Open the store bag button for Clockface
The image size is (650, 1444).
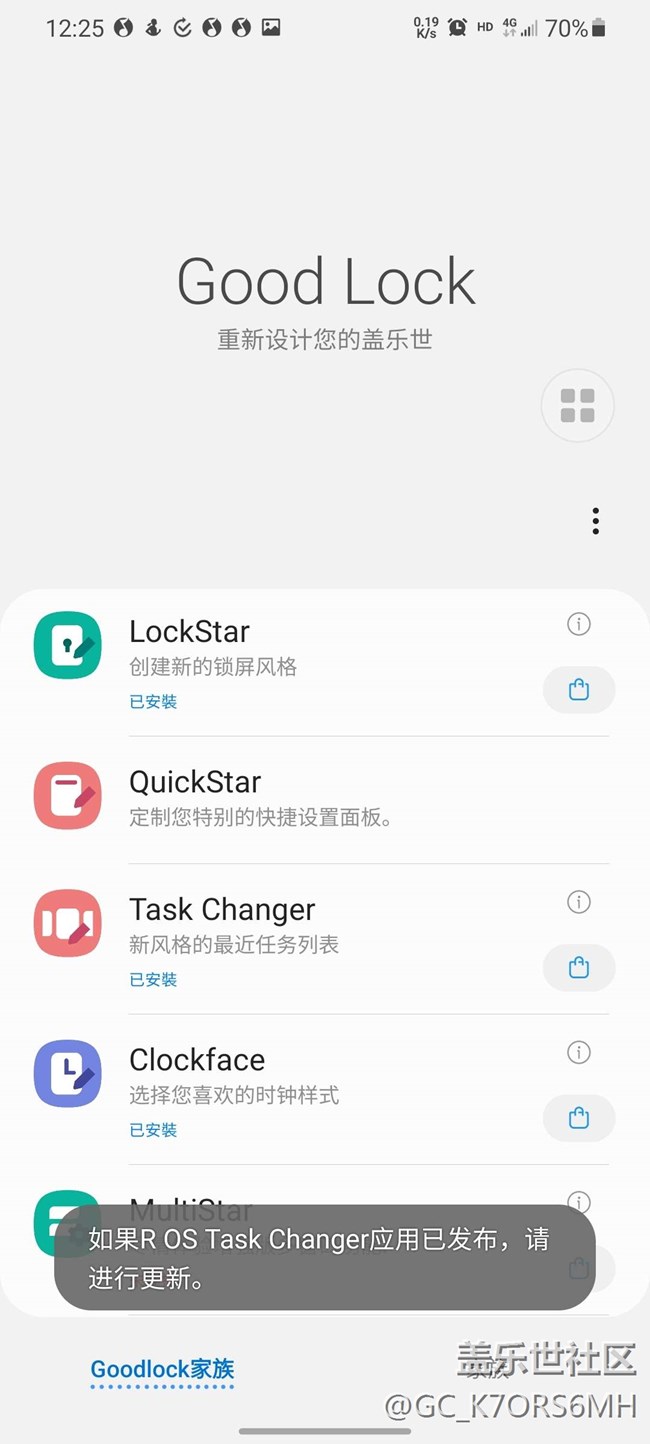click(578, 1118)
